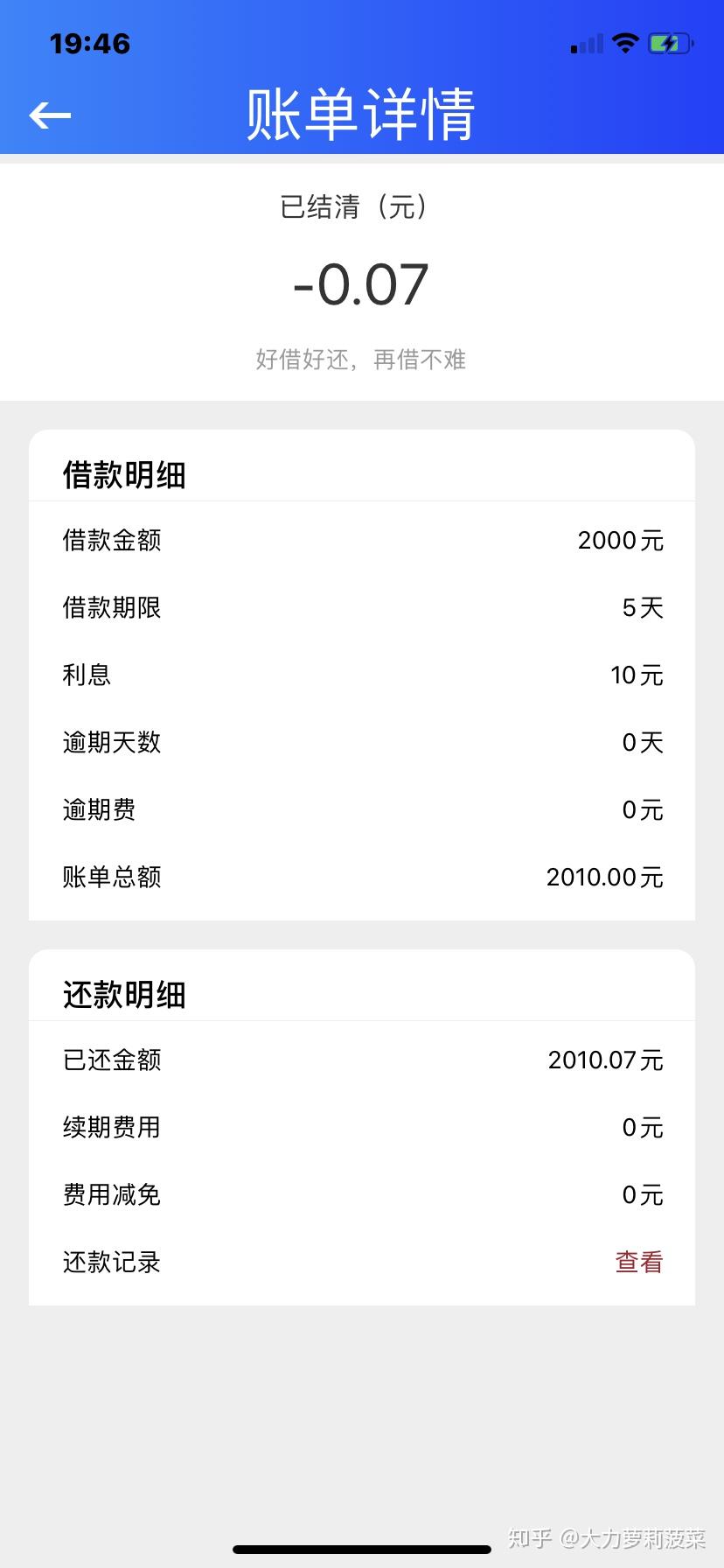The image size is (724, 1568).
Task: Tap the back arrow to exit bill details
Action: pyautogui.click(x=50, y=115)
